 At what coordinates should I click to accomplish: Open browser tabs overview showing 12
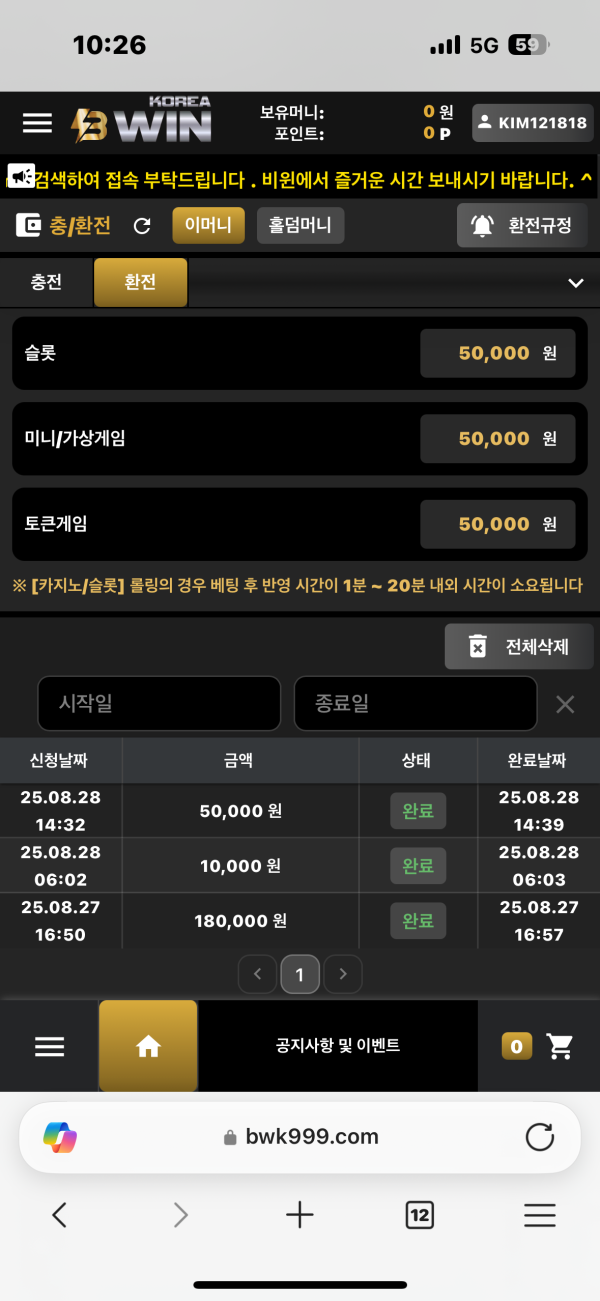pyautogui.click(x=419, y=1215)
